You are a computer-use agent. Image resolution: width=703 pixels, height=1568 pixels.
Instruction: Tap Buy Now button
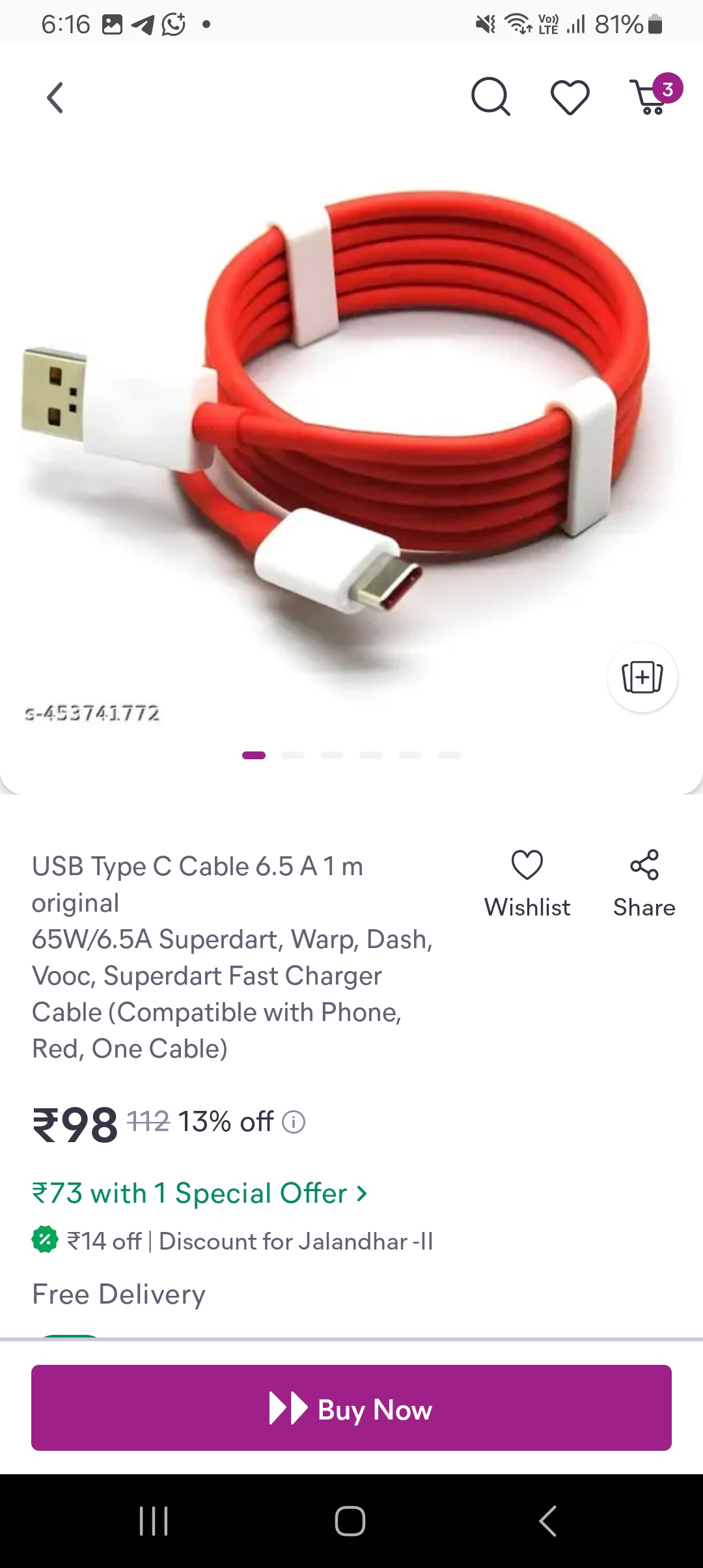coord(351,1408)
